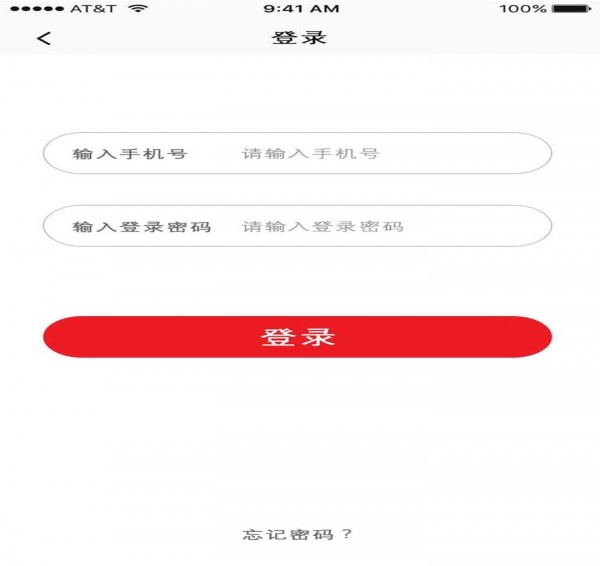
Task: Tap the red 登录 button
Action: tap(297, 337)
